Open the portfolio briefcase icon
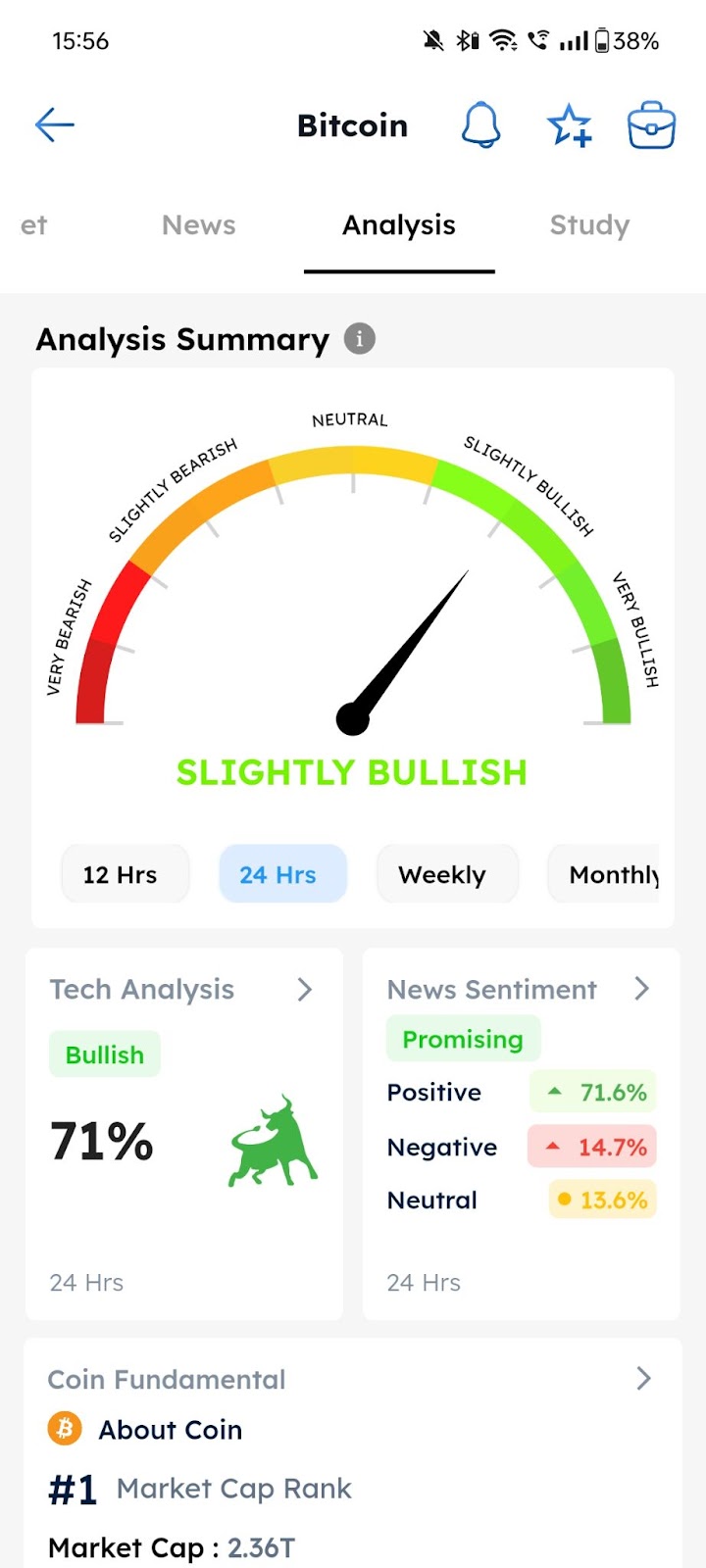This screenshot has width=706, height=1568. point(651,125)
